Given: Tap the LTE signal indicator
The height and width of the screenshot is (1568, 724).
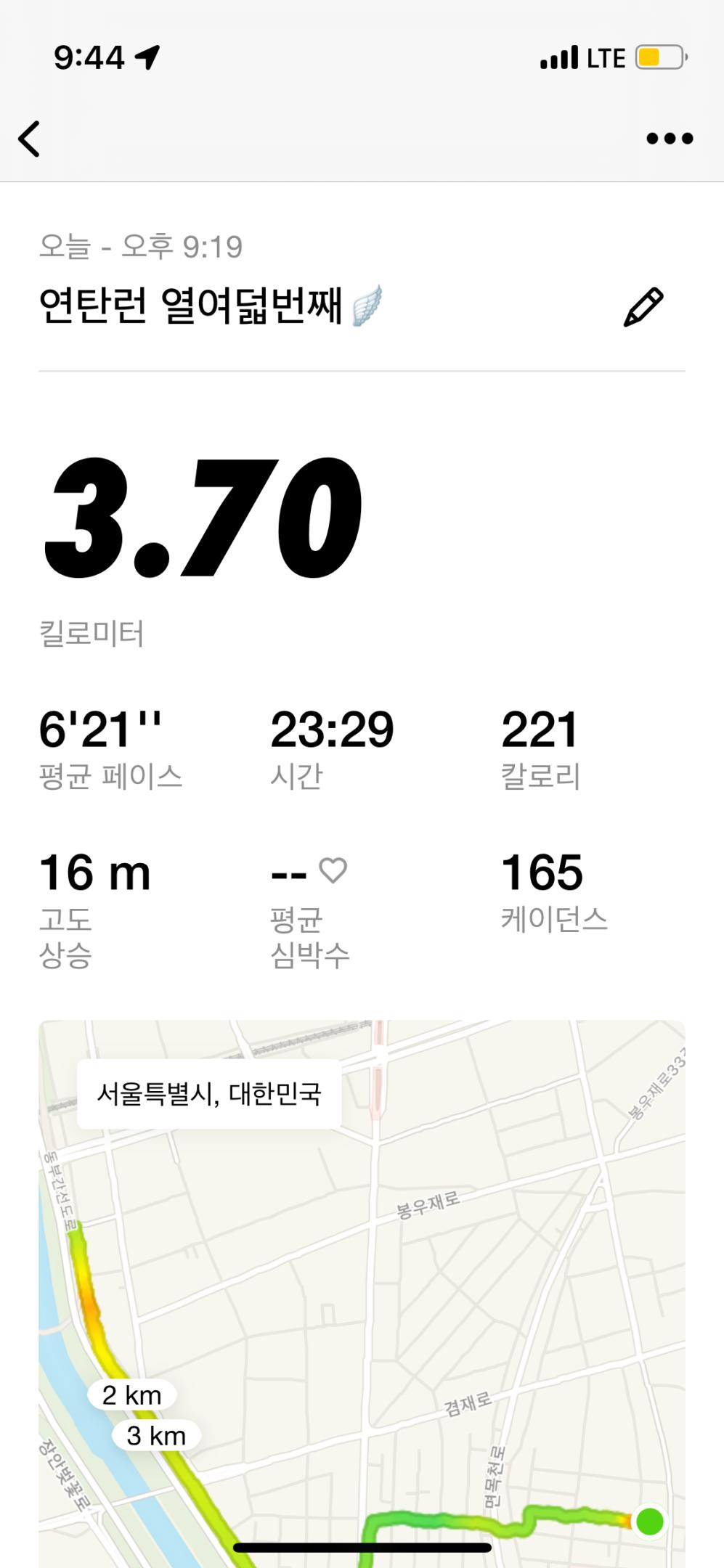Looking at the screenshot, I should (x=605, y=57).
